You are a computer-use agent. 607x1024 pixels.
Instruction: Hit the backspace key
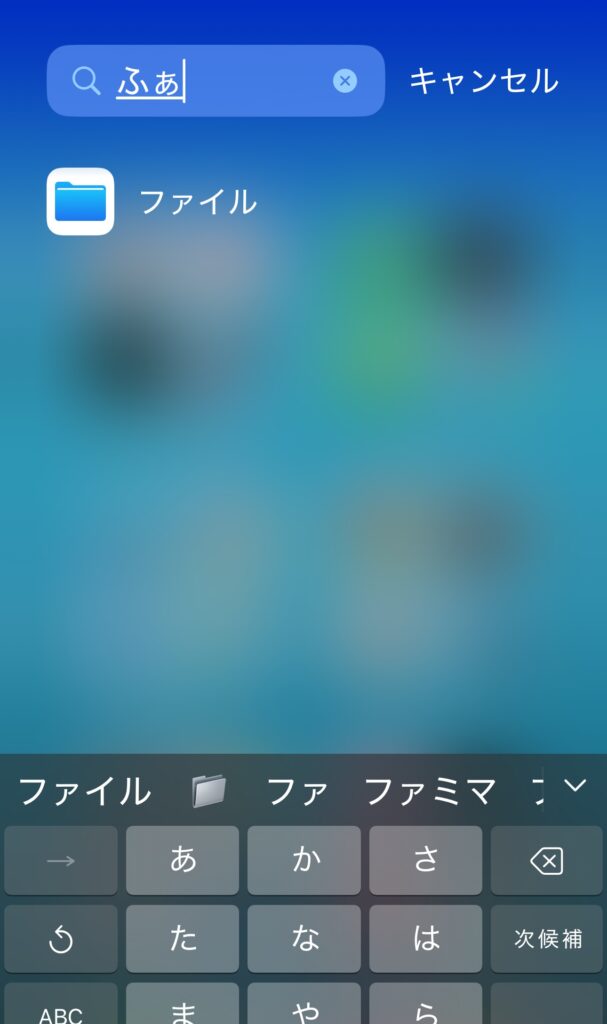(546, 860)
